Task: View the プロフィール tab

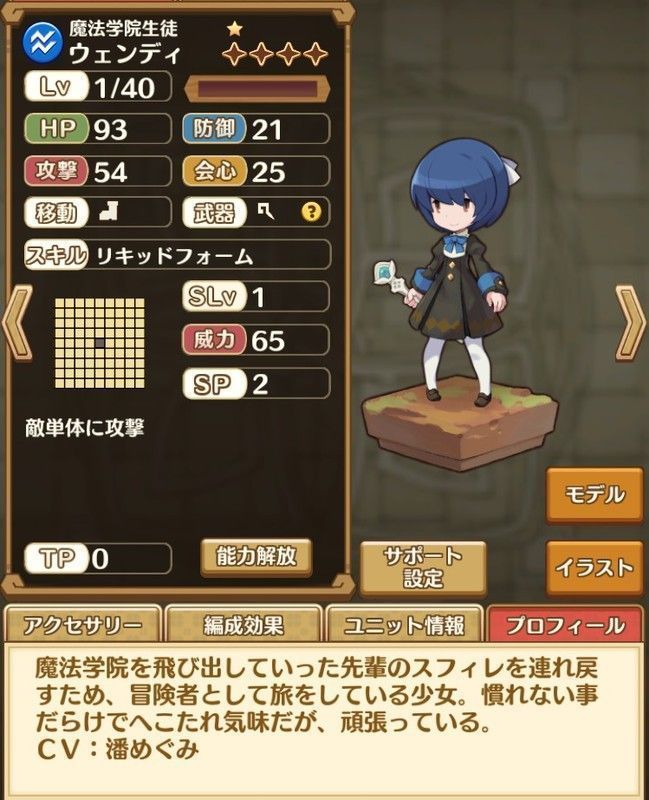Action: click(565, 626)
